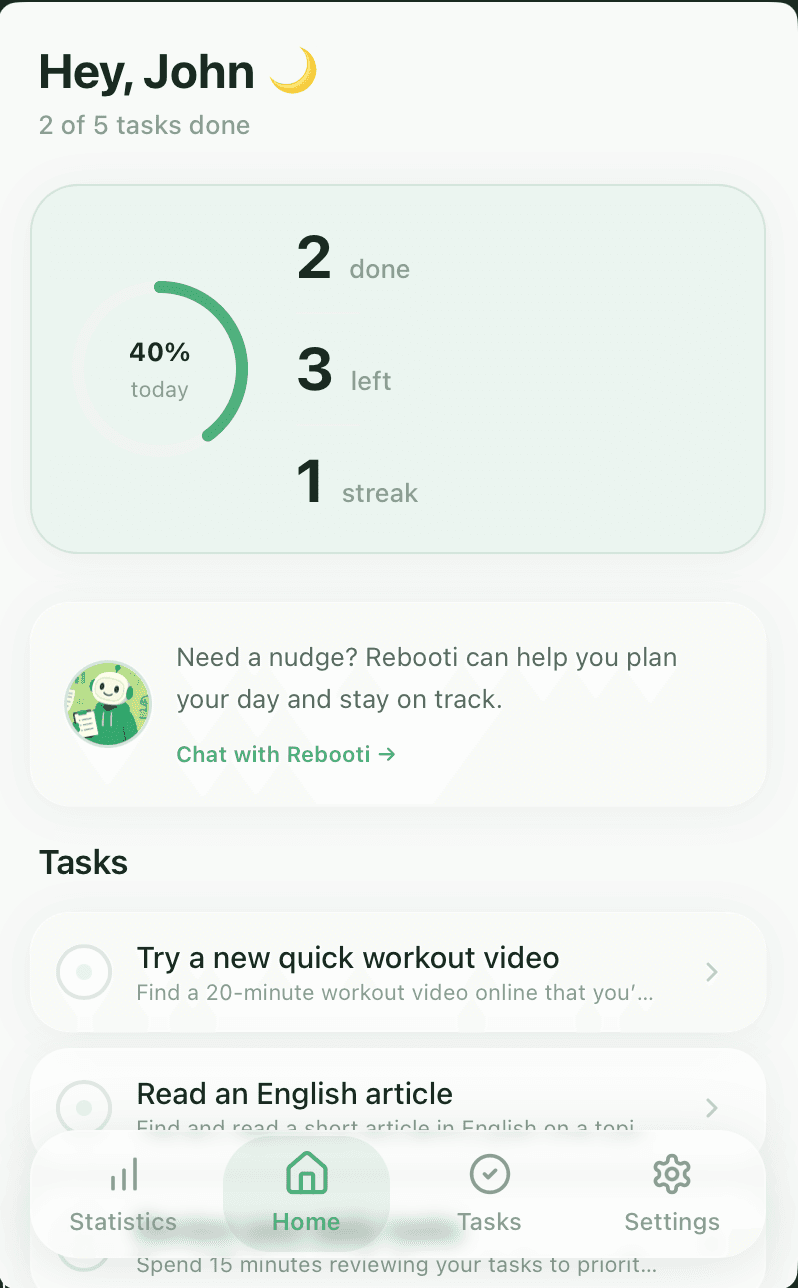The image size is (798, 1288).
Task: Open the Settings tab
Action: (671, 1194)
